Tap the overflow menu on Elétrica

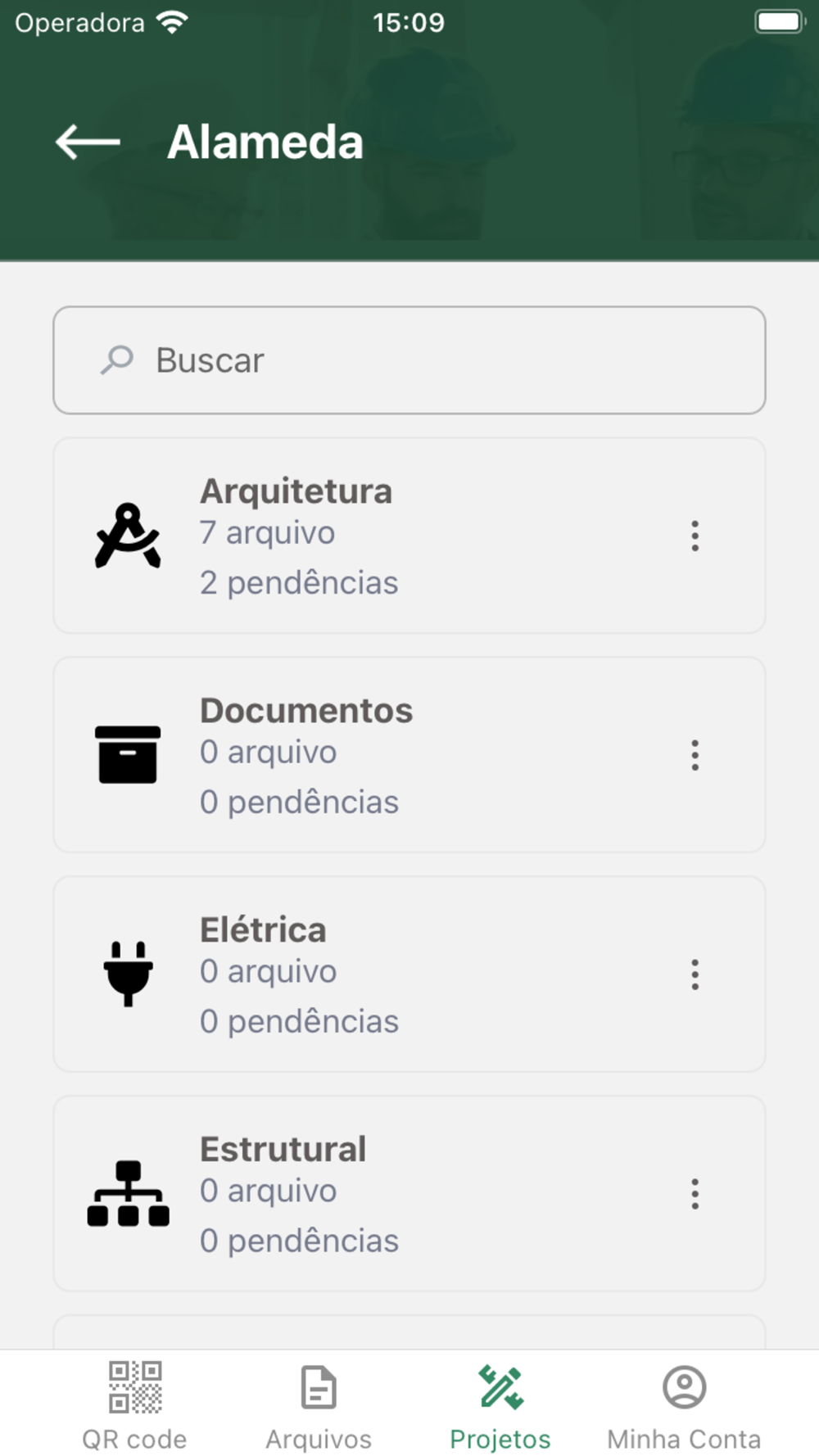(x=695, y=974)
